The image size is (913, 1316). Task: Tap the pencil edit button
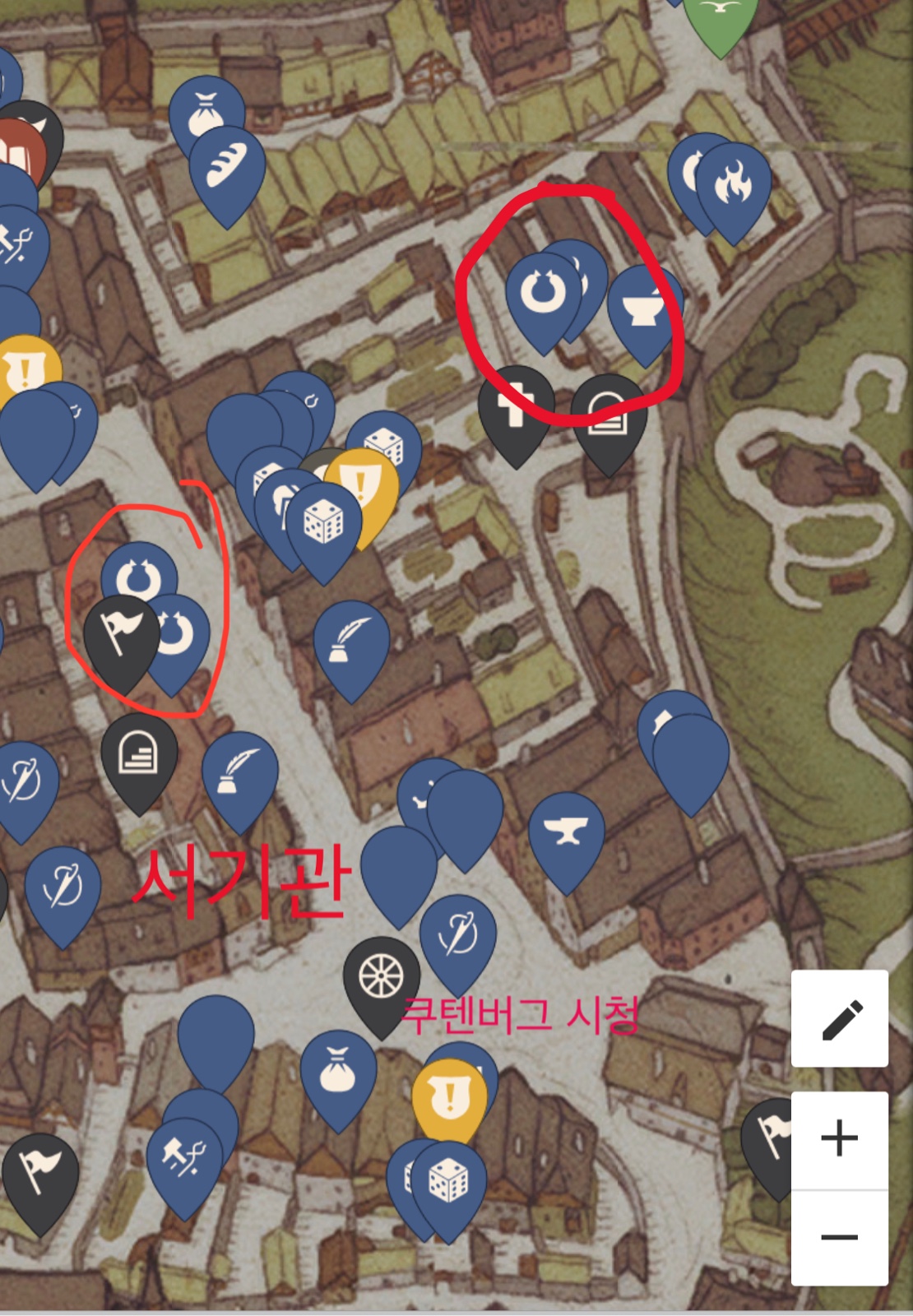840,1018
